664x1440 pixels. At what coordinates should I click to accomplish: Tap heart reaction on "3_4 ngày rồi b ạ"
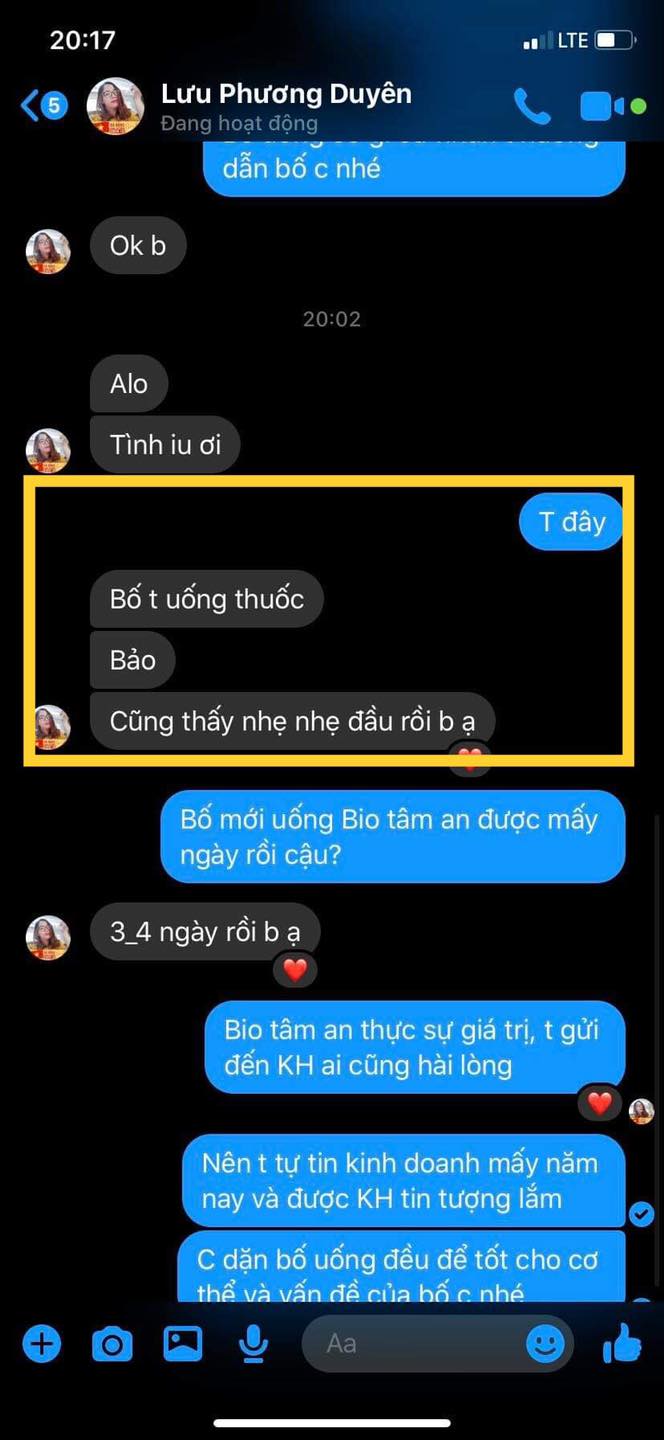[294, 968]
